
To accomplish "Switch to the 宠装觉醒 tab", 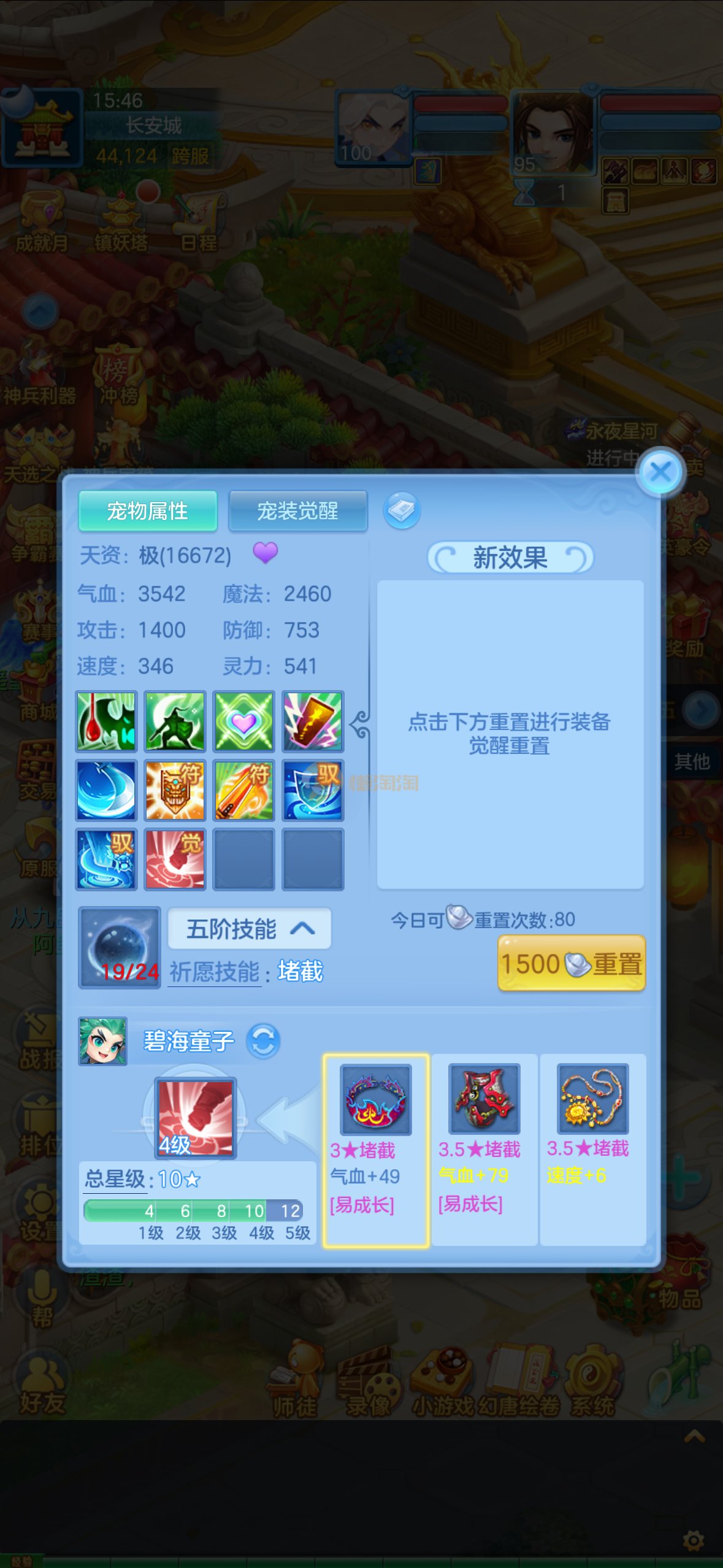I will click(x=298, y=511).
